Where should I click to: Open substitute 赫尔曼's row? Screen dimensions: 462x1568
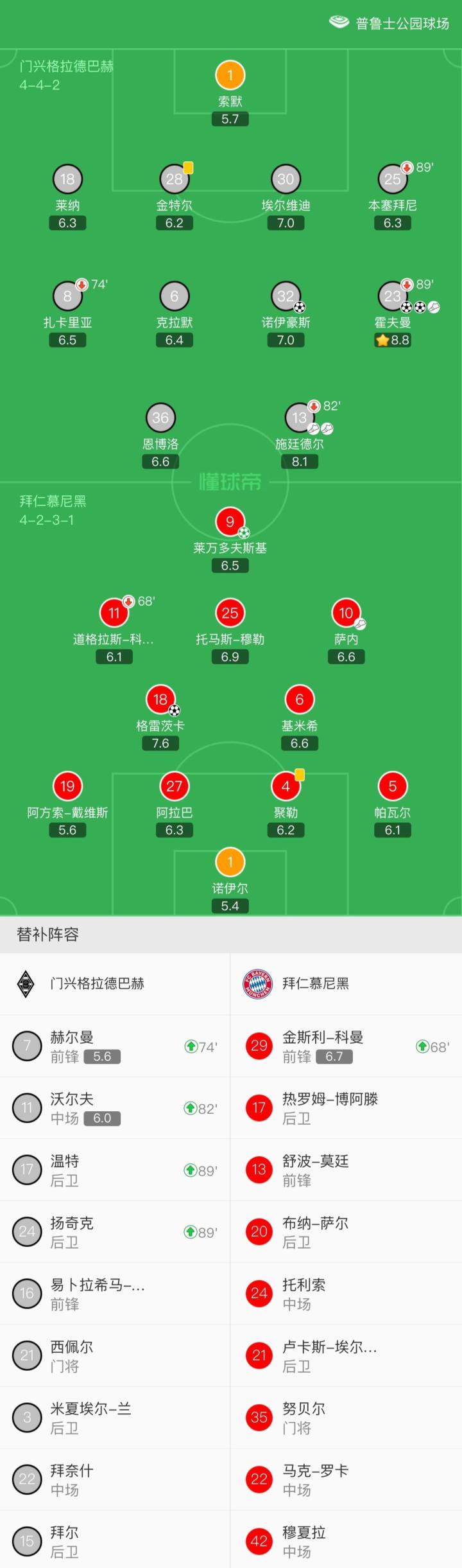pos(115,1046)
